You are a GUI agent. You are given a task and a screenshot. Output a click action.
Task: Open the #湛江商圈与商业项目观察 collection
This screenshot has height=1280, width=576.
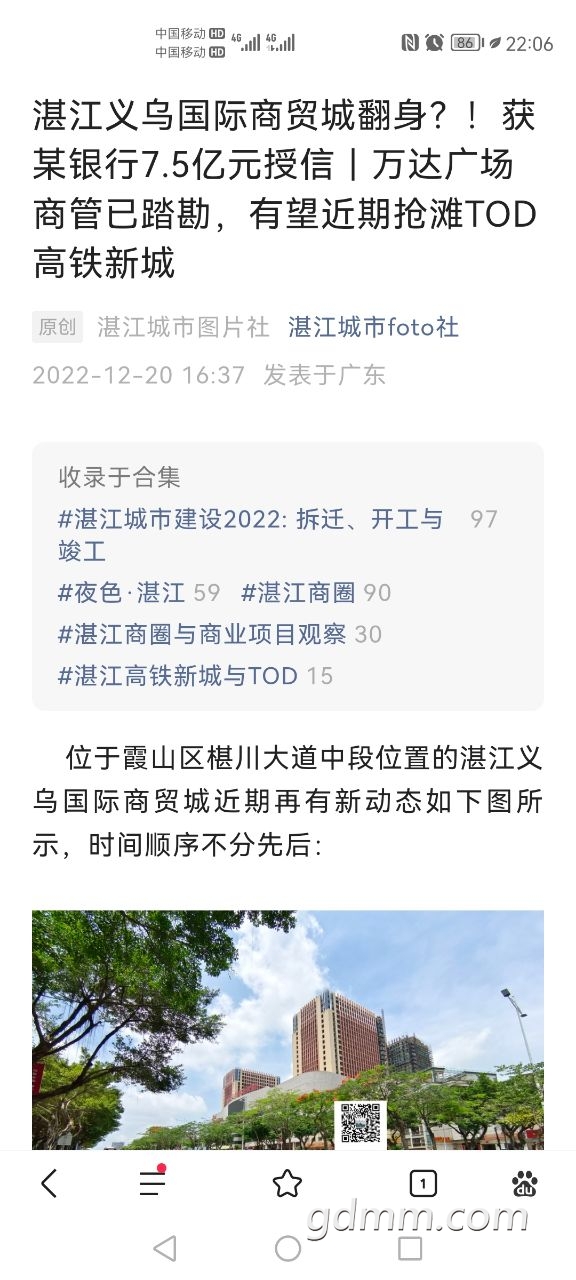click(202, 634)
